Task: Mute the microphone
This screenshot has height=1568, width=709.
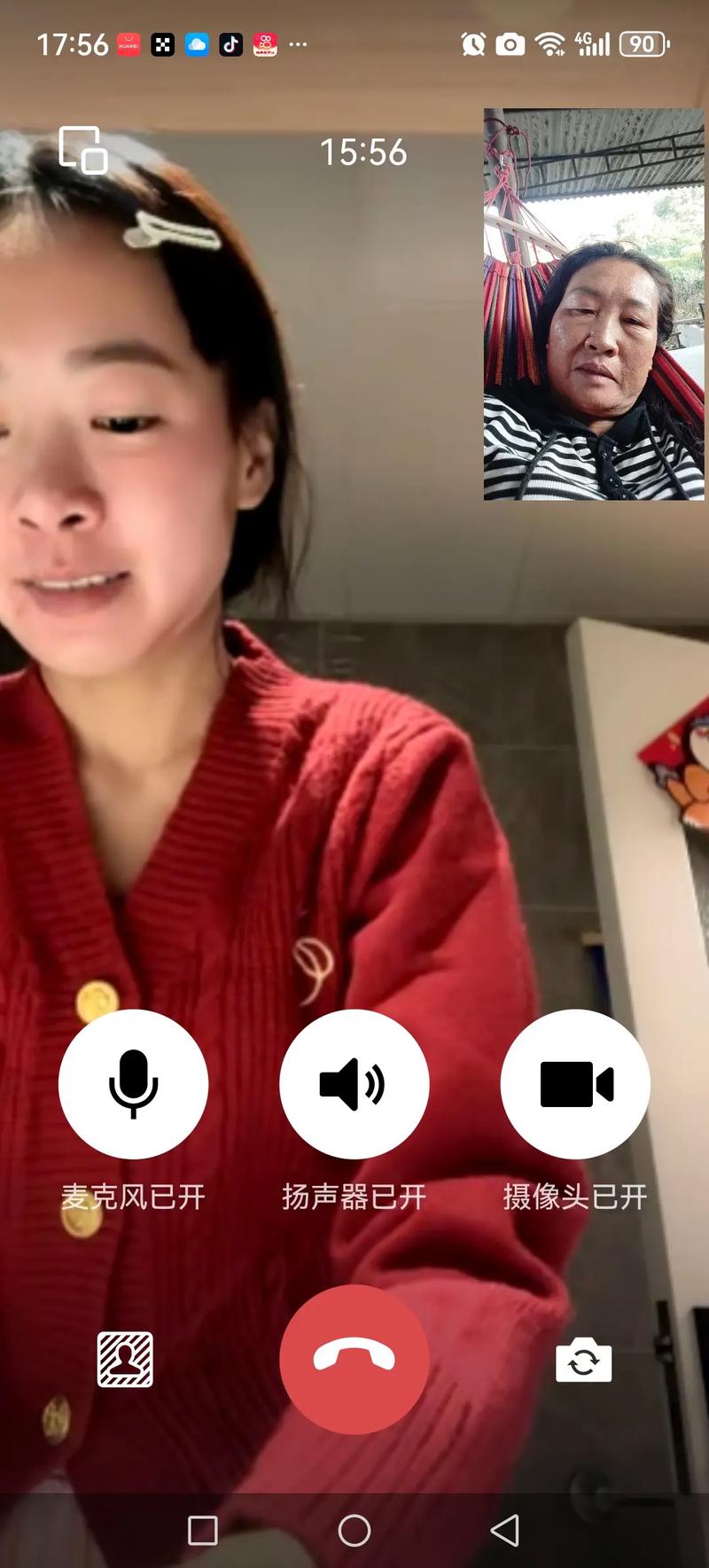Action: [133, 1083]
